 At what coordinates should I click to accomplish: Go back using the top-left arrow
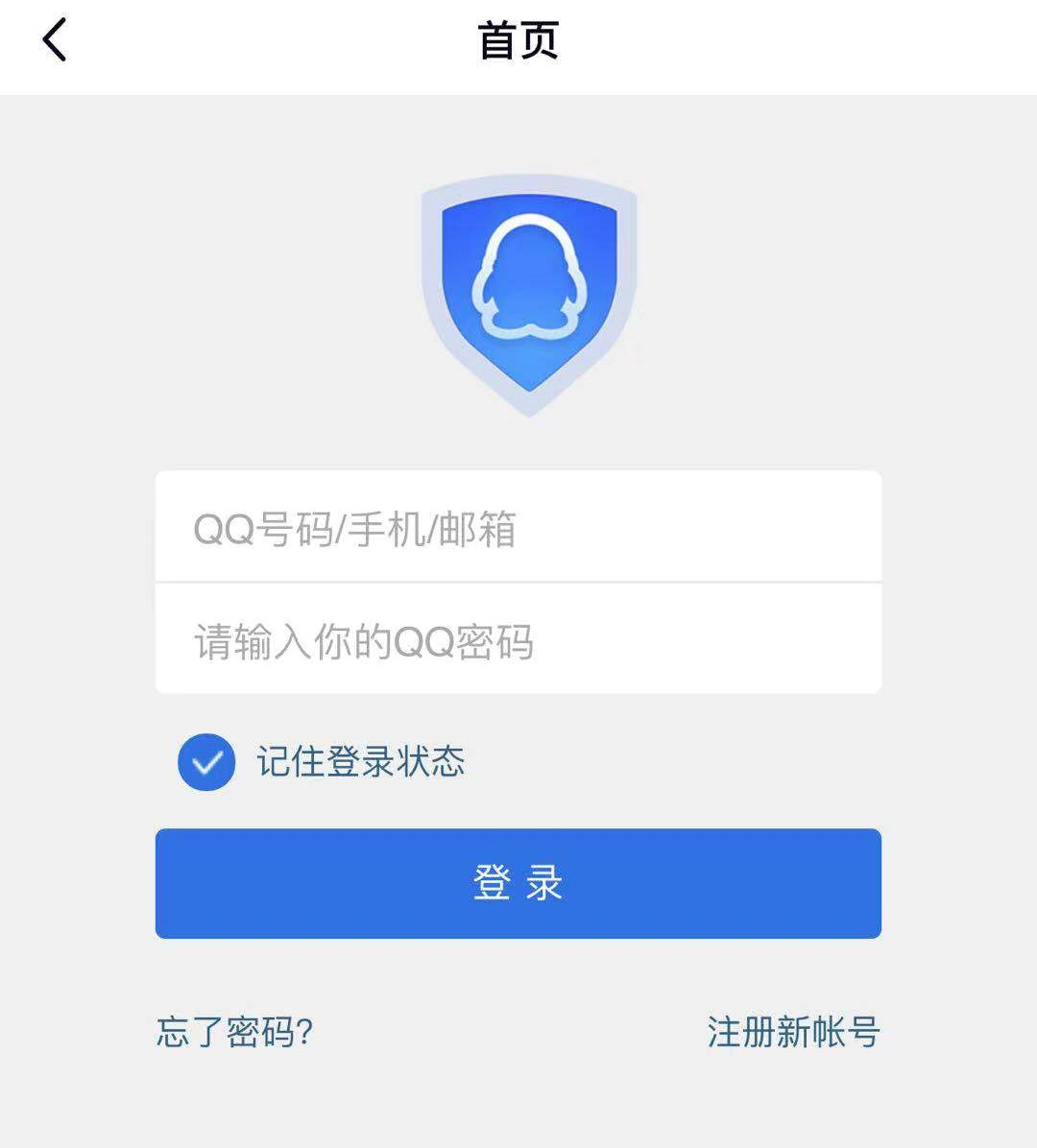pyautogui.click(x=55, y=41)
